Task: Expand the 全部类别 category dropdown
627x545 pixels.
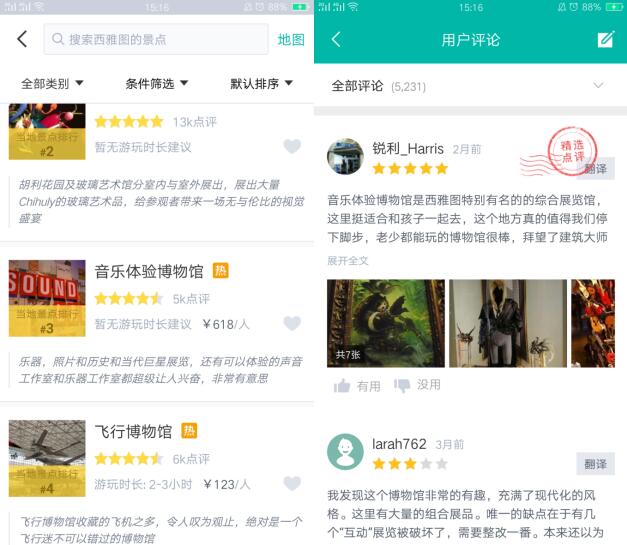Action: pyautogui.click(x=52, y=84)
